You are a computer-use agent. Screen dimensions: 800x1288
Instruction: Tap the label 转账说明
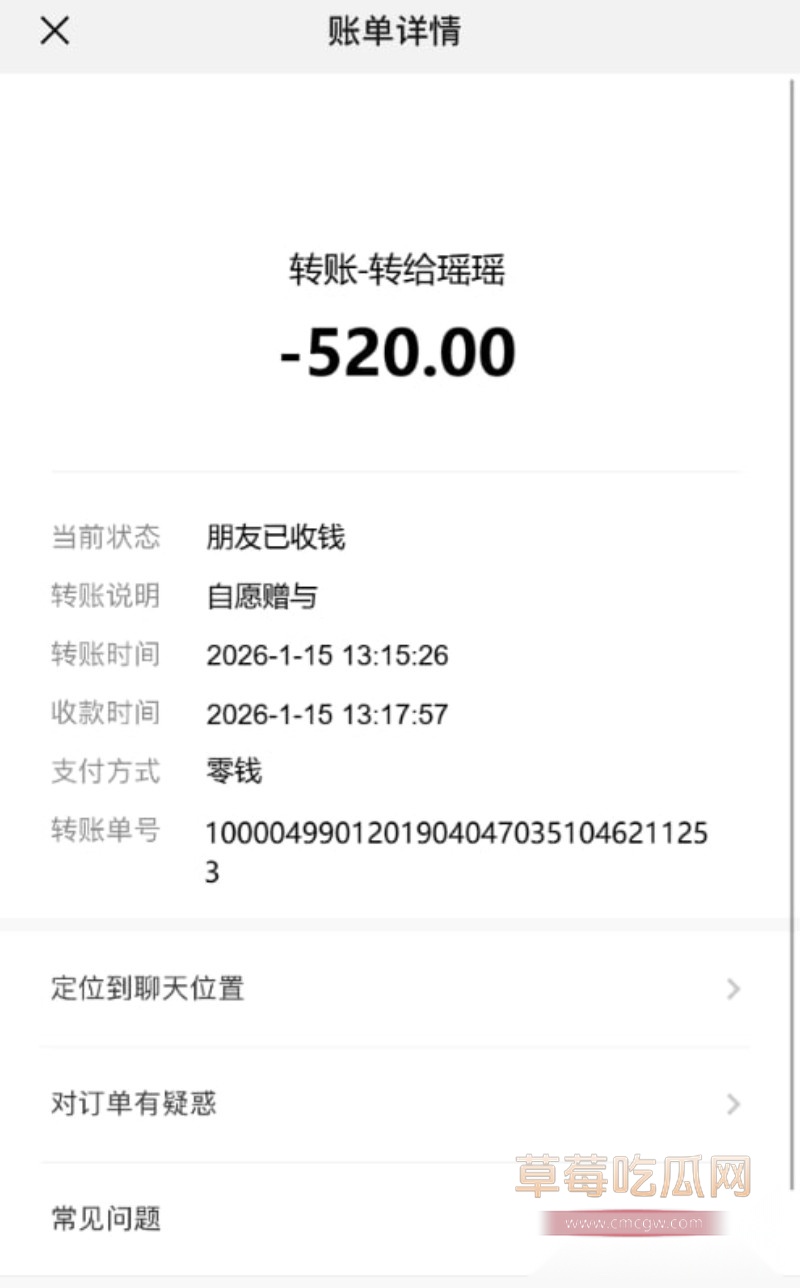tap(105, 596)
